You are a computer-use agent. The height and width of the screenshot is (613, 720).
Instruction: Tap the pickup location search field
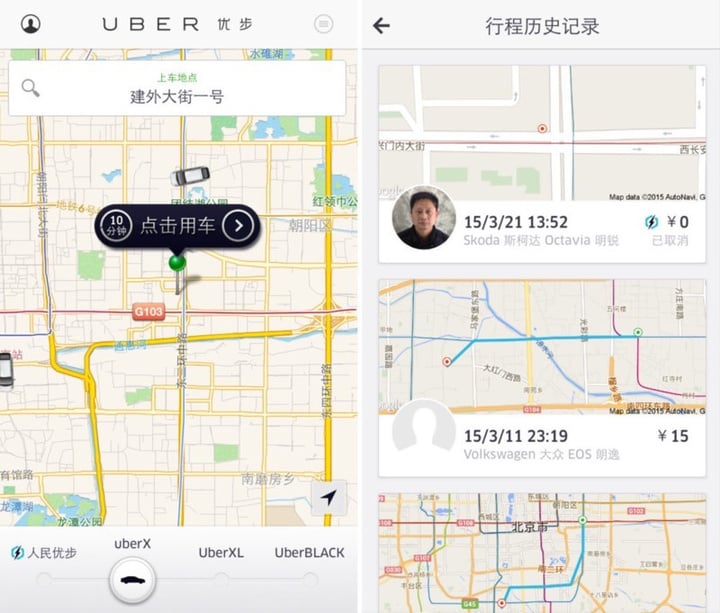pos(177,88)
